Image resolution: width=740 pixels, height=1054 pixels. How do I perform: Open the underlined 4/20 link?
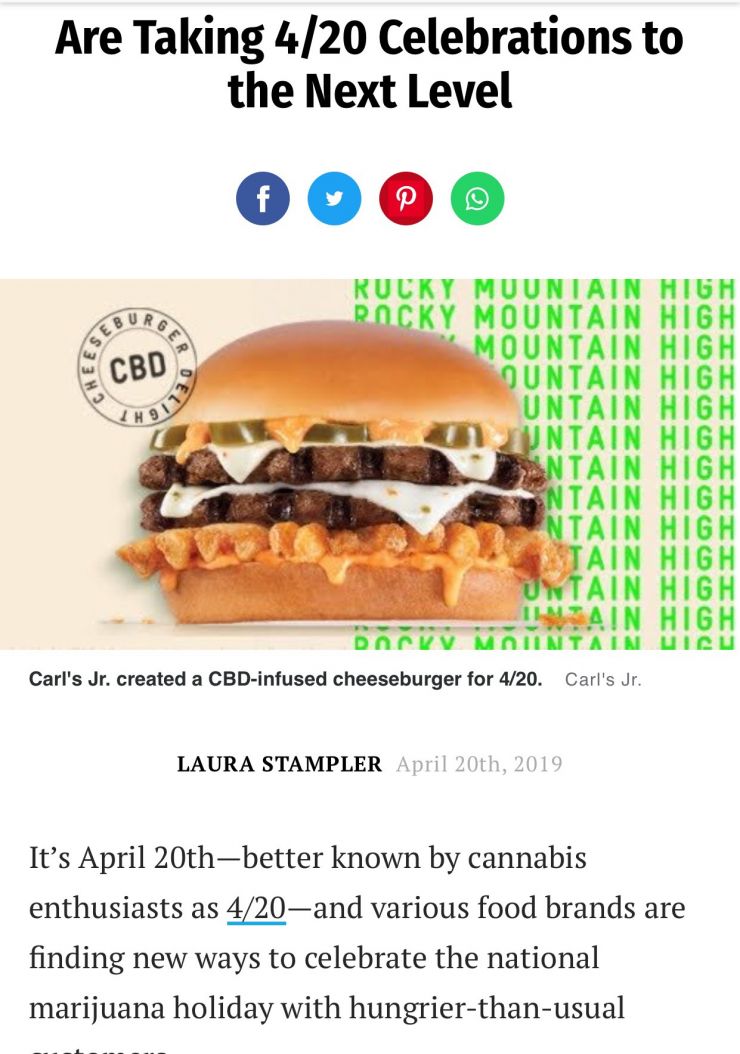(256, 908)
